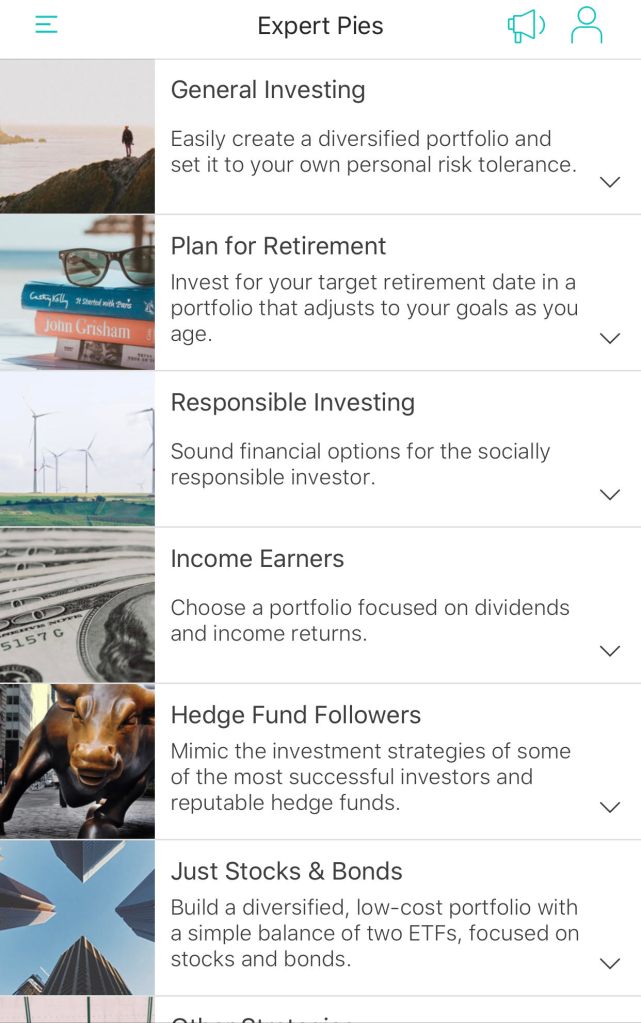Expand the General Investing chevron
The width and height of the screenshot is (641, 1023).
609,182
